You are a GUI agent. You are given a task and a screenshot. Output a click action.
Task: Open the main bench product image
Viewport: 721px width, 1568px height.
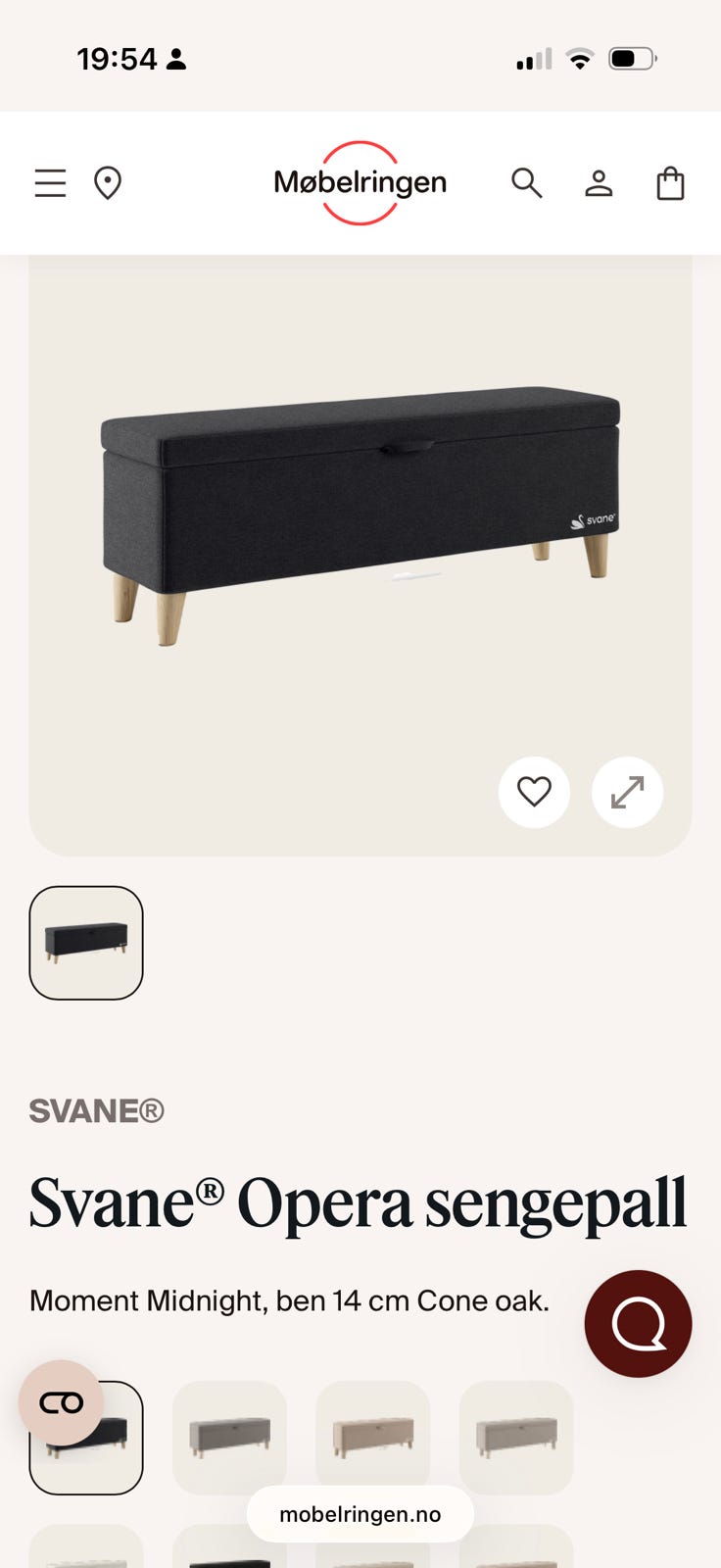tap(360, 510)
